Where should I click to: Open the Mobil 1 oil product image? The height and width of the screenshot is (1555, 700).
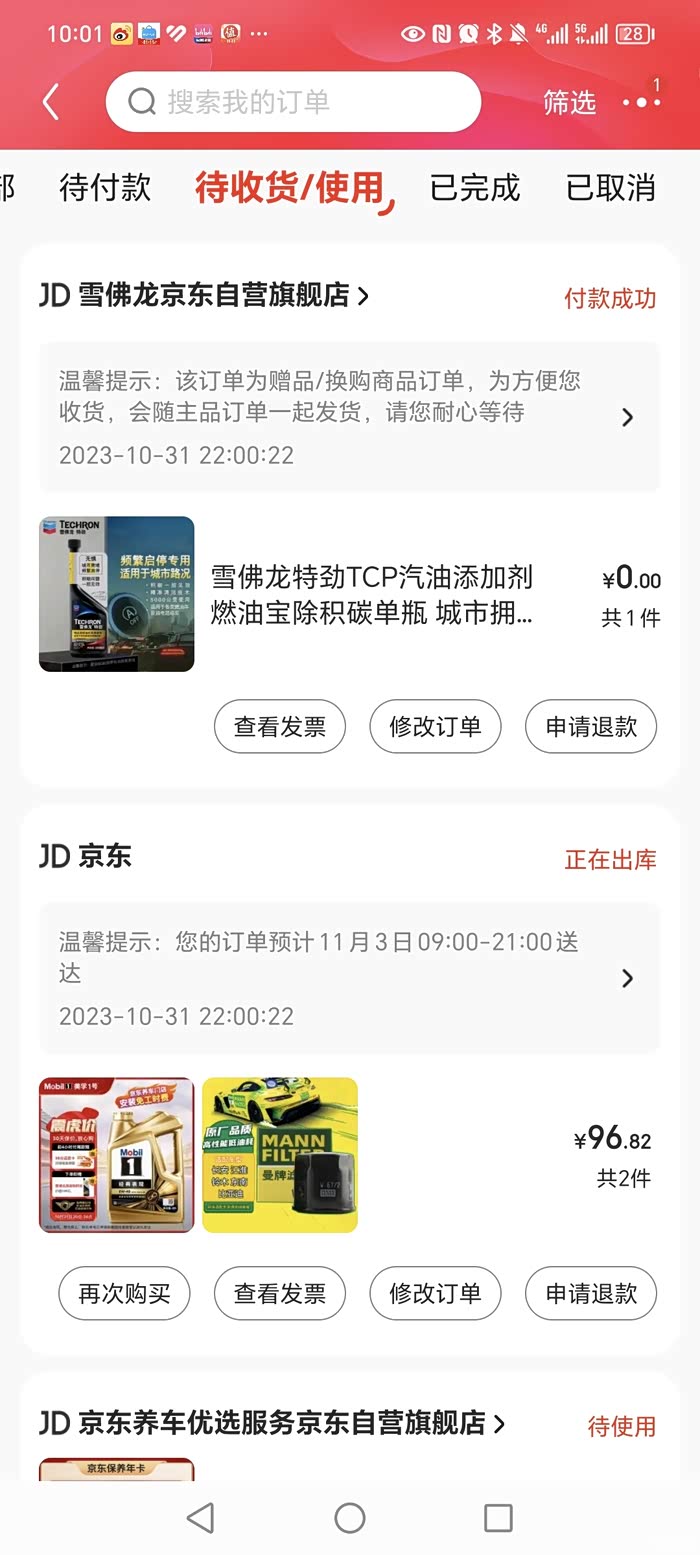(117, 1155)
